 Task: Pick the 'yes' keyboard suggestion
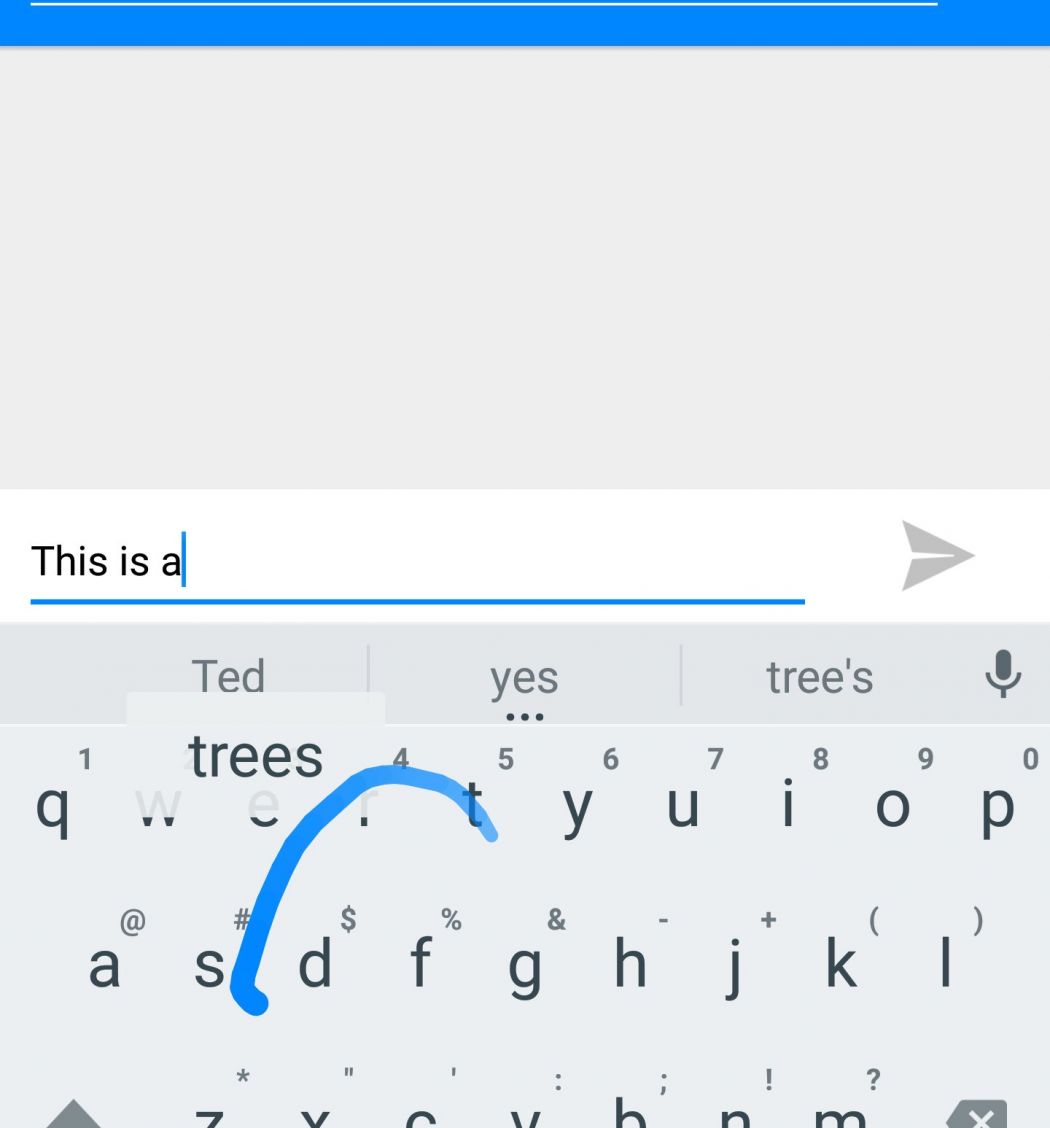coord(524,679)
